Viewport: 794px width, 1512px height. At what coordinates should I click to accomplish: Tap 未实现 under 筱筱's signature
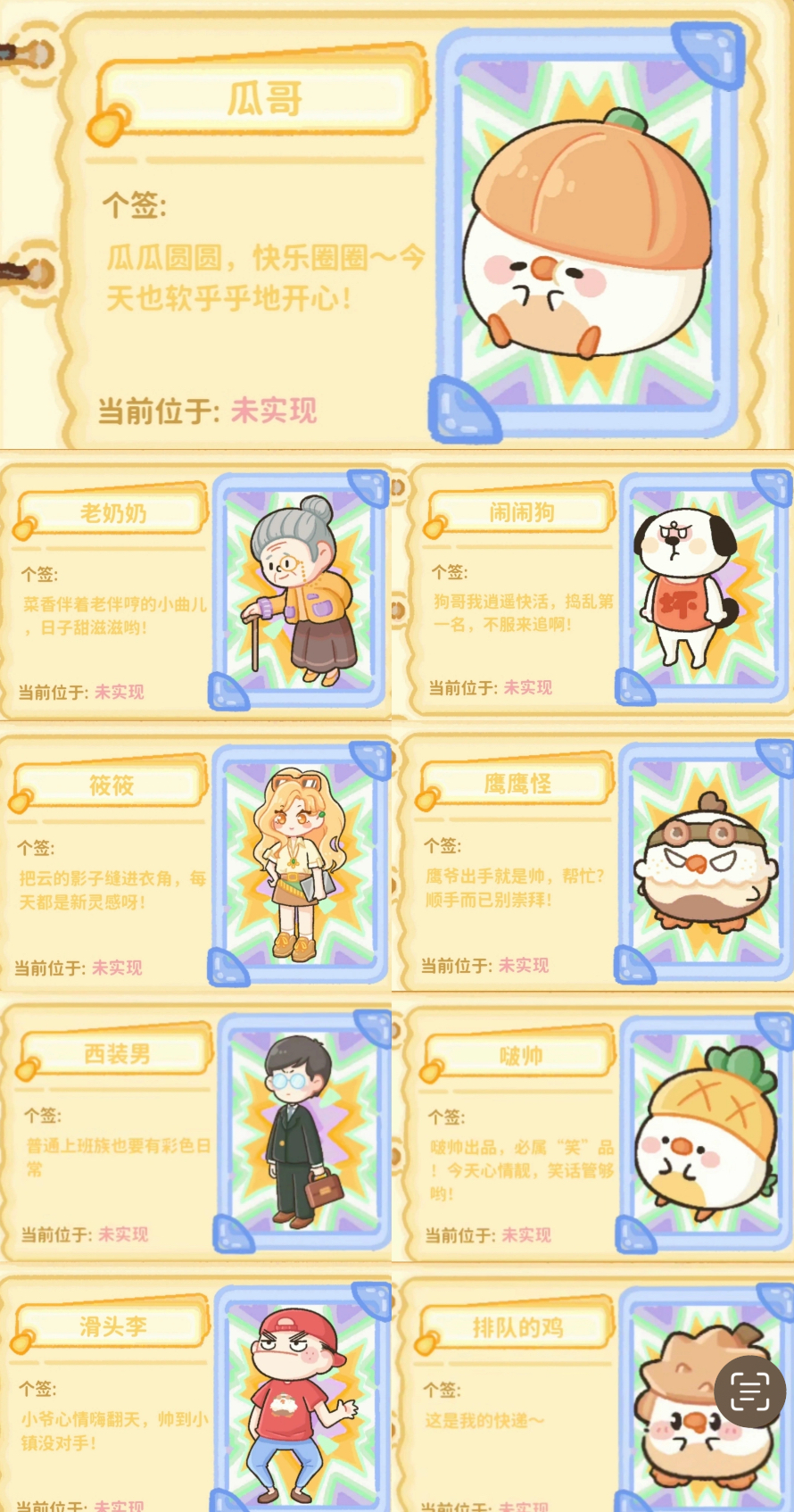click(x=117, y=968)
